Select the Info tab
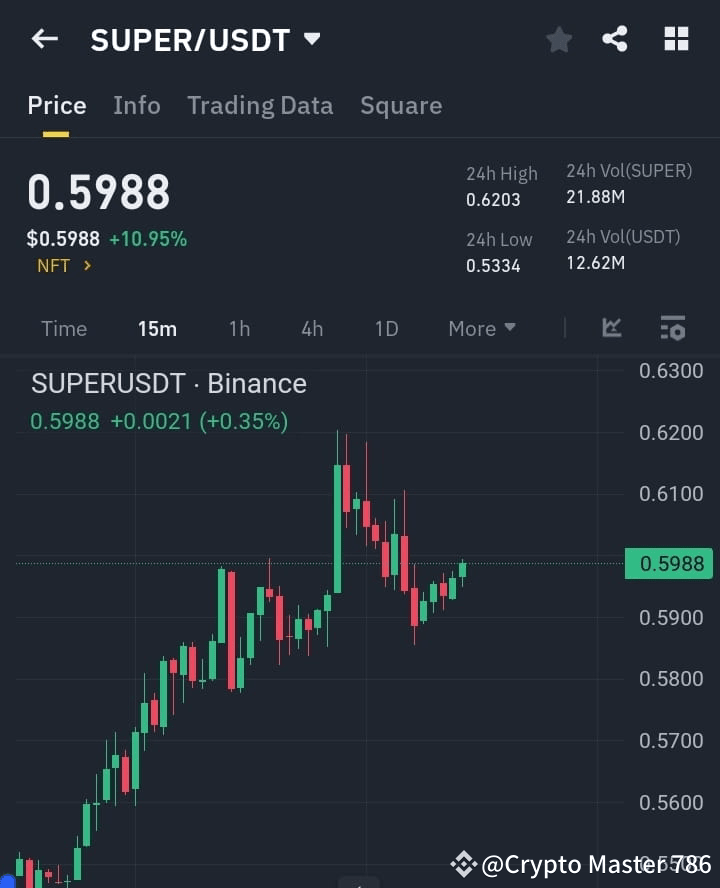 137,105
